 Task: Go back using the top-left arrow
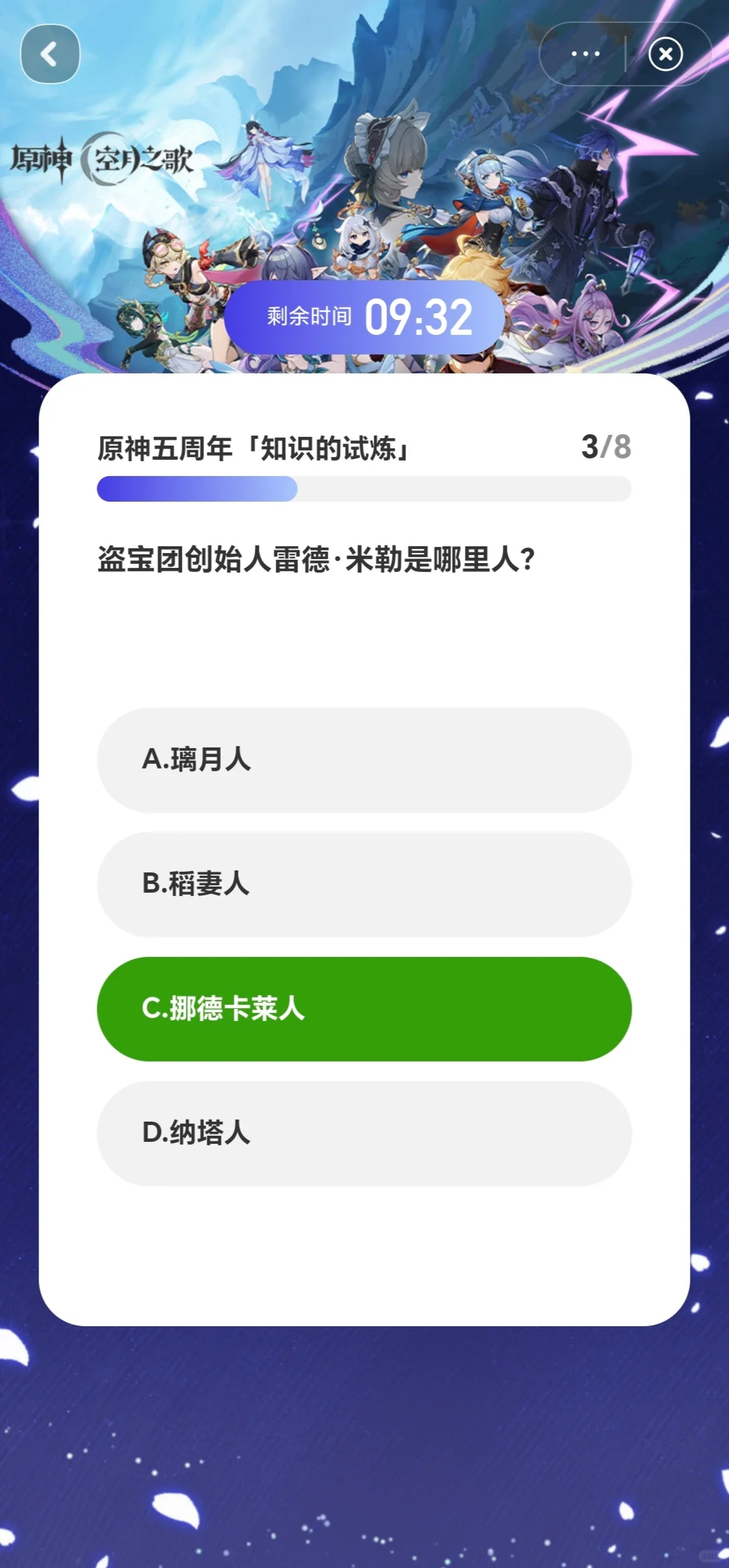50,54
